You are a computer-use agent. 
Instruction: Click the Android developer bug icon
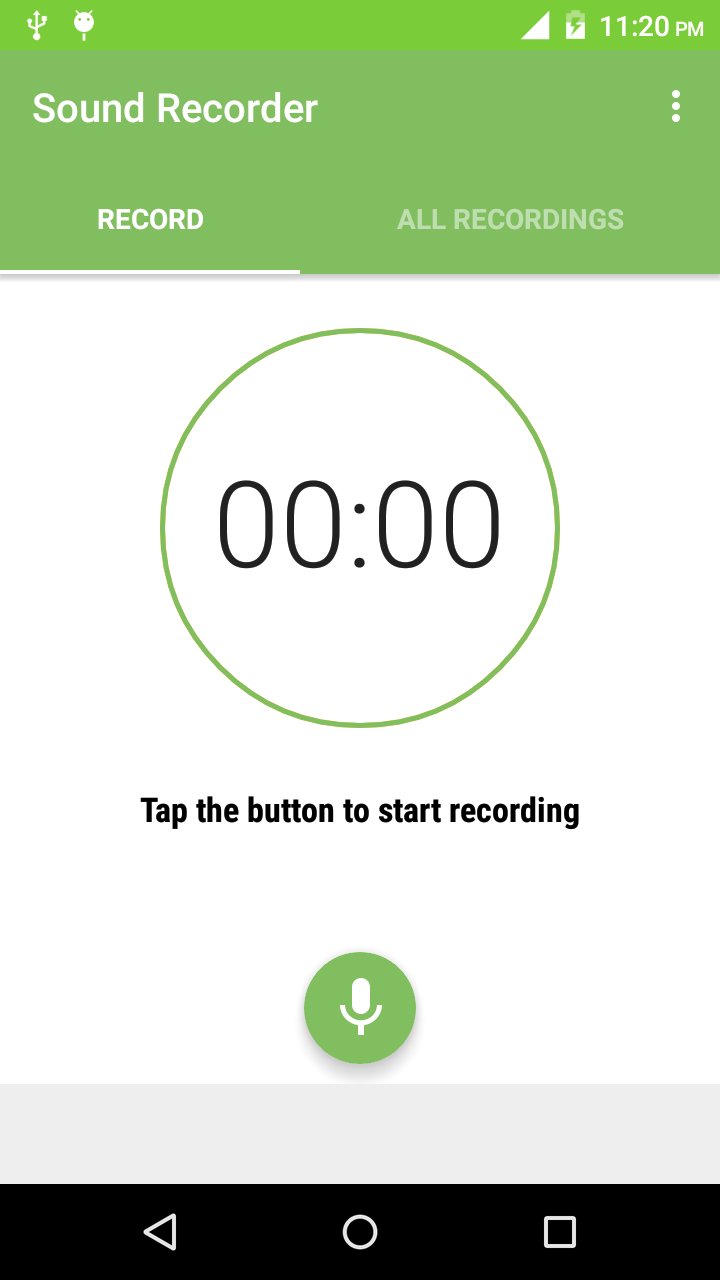click(84, 24)
